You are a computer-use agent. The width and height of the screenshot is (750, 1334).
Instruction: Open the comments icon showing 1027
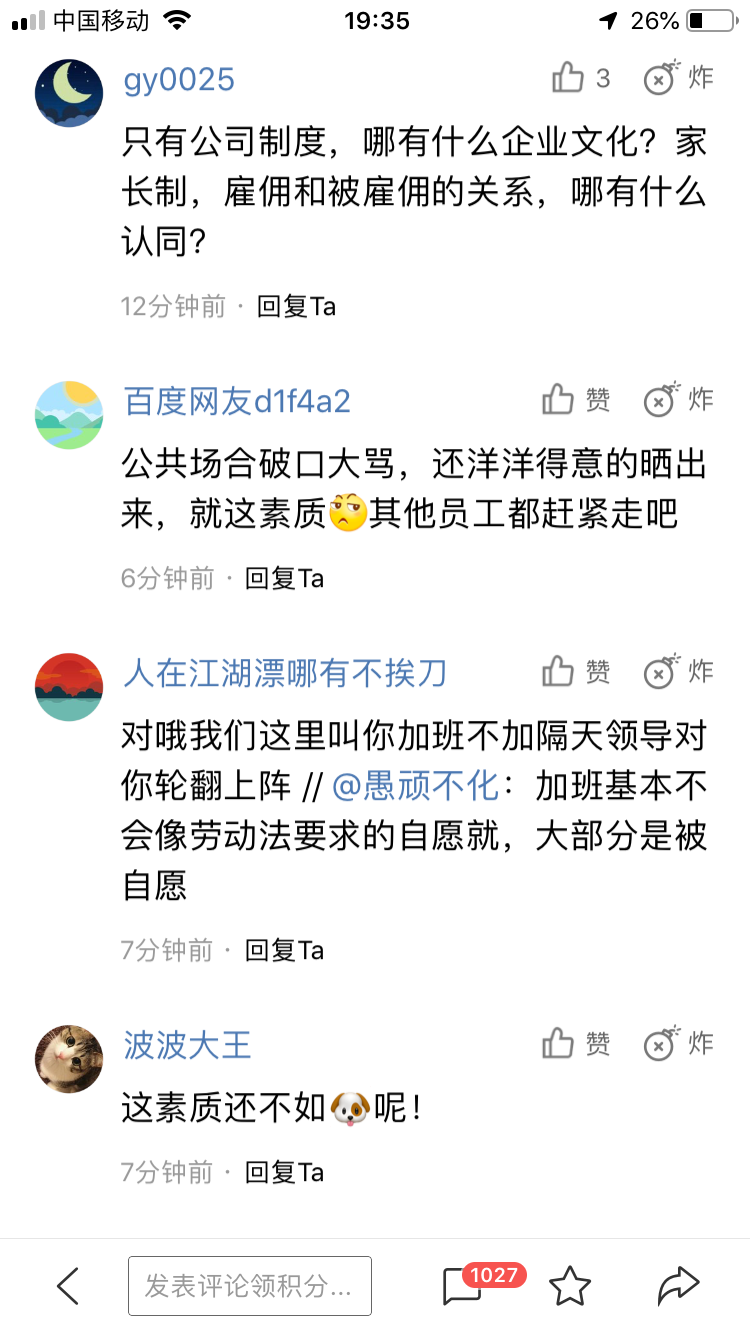pos(462,1285)
